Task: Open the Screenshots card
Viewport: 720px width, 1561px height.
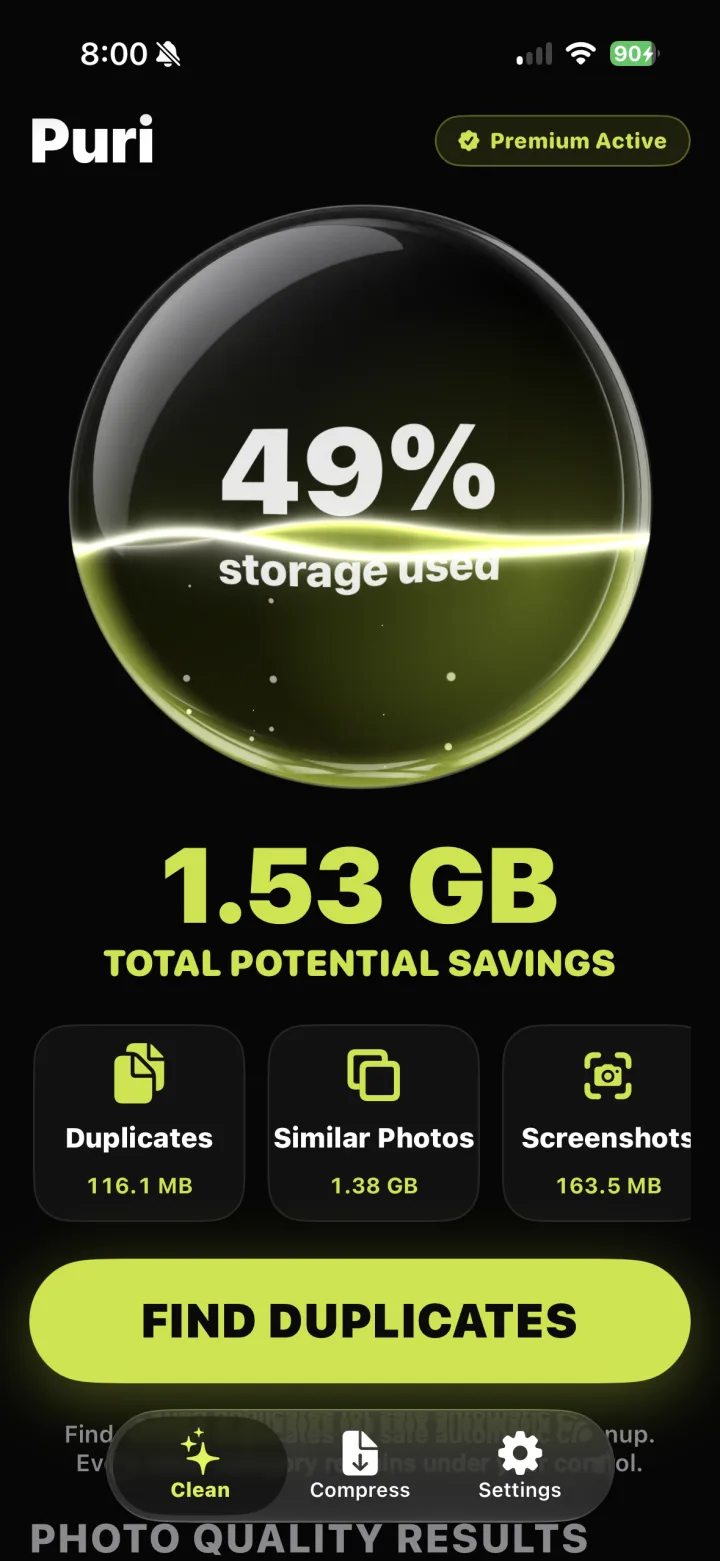Action: 597,1123
